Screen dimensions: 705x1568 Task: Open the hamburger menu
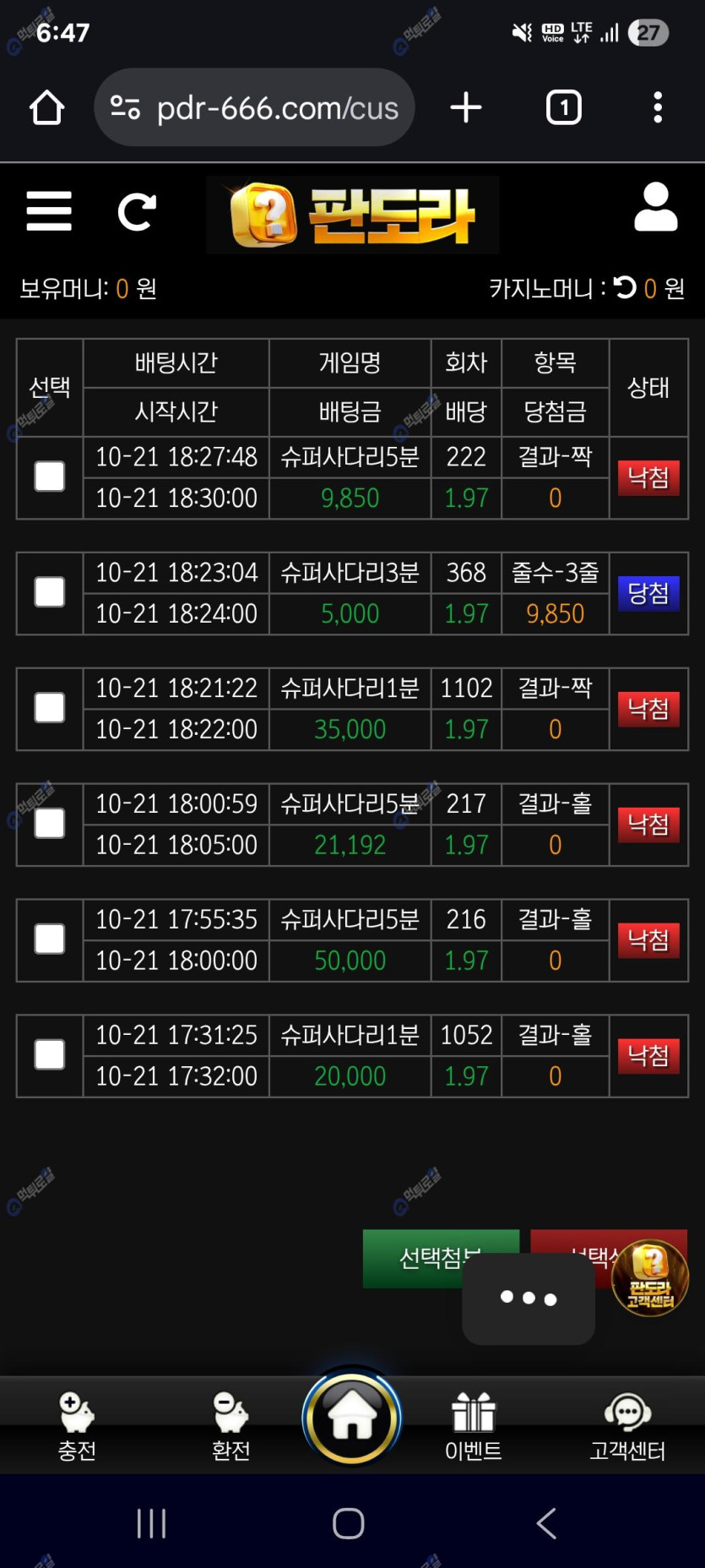click(49, 211)
